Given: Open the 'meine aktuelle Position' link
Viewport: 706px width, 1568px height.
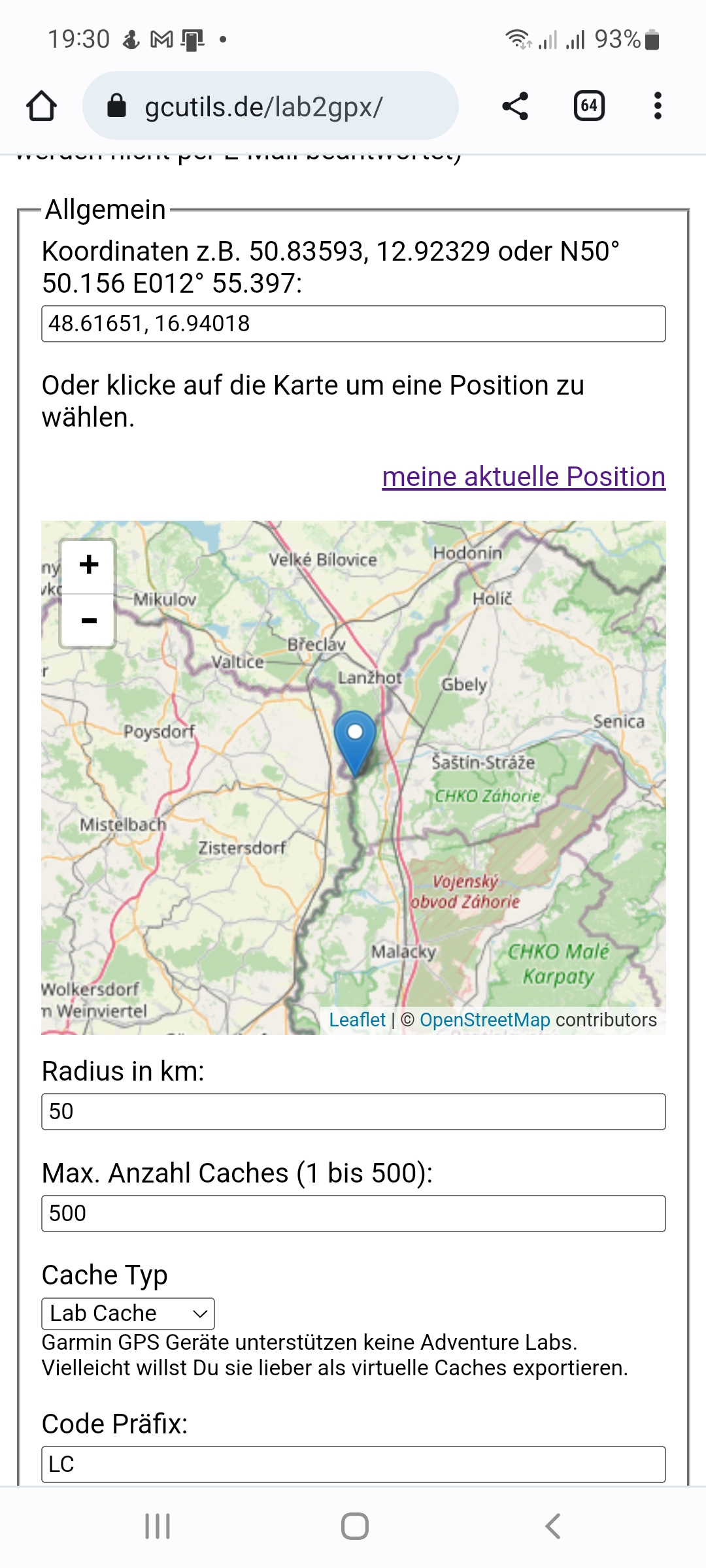Looking at the screenshot, I should [x=523, y=476].
